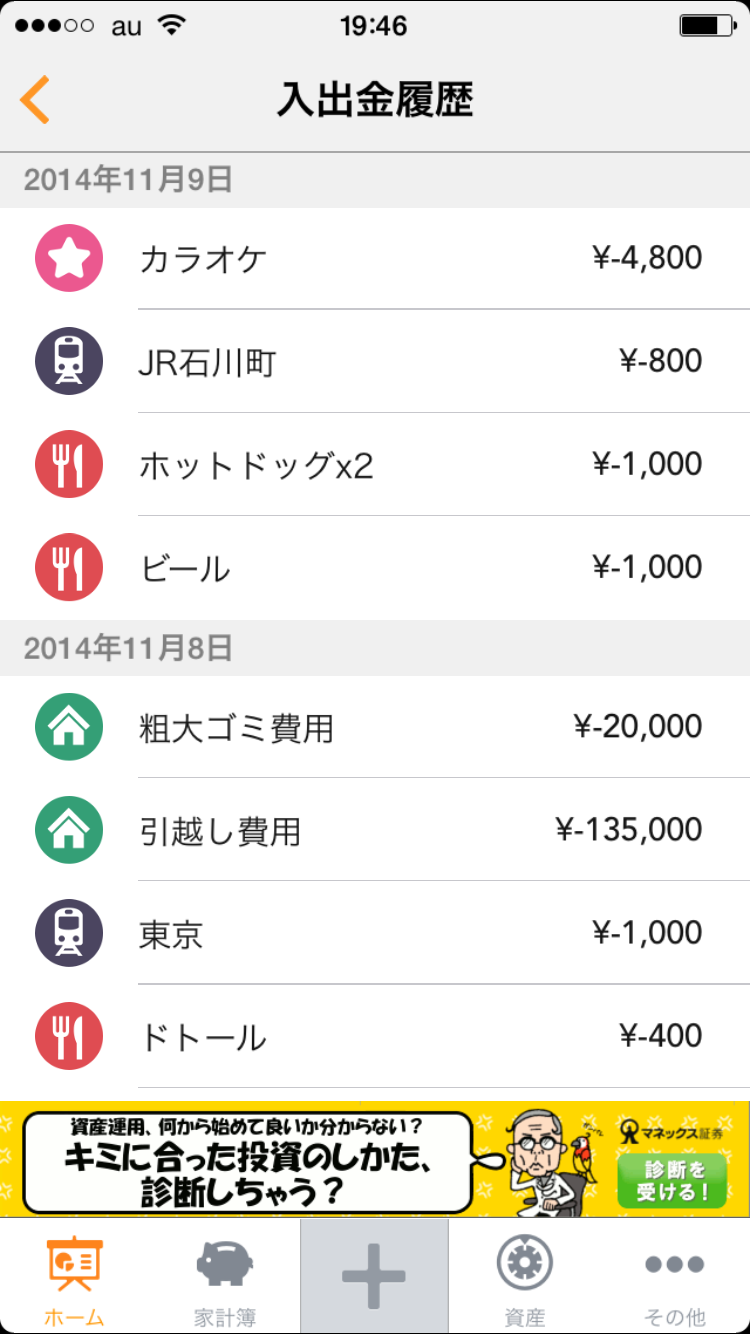Open the ビール expense entry
This screenshot has width=750, height=1334.
point(375,568)
